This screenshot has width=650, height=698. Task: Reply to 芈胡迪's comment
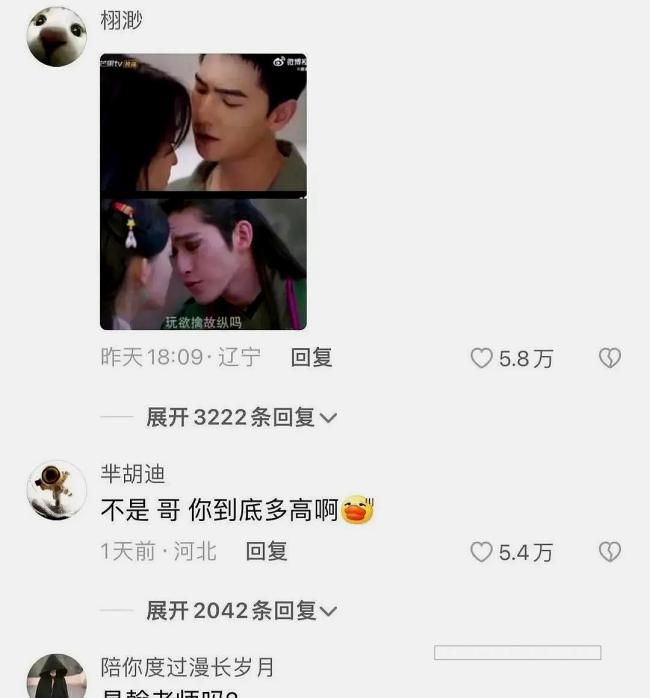coord(266,551)
